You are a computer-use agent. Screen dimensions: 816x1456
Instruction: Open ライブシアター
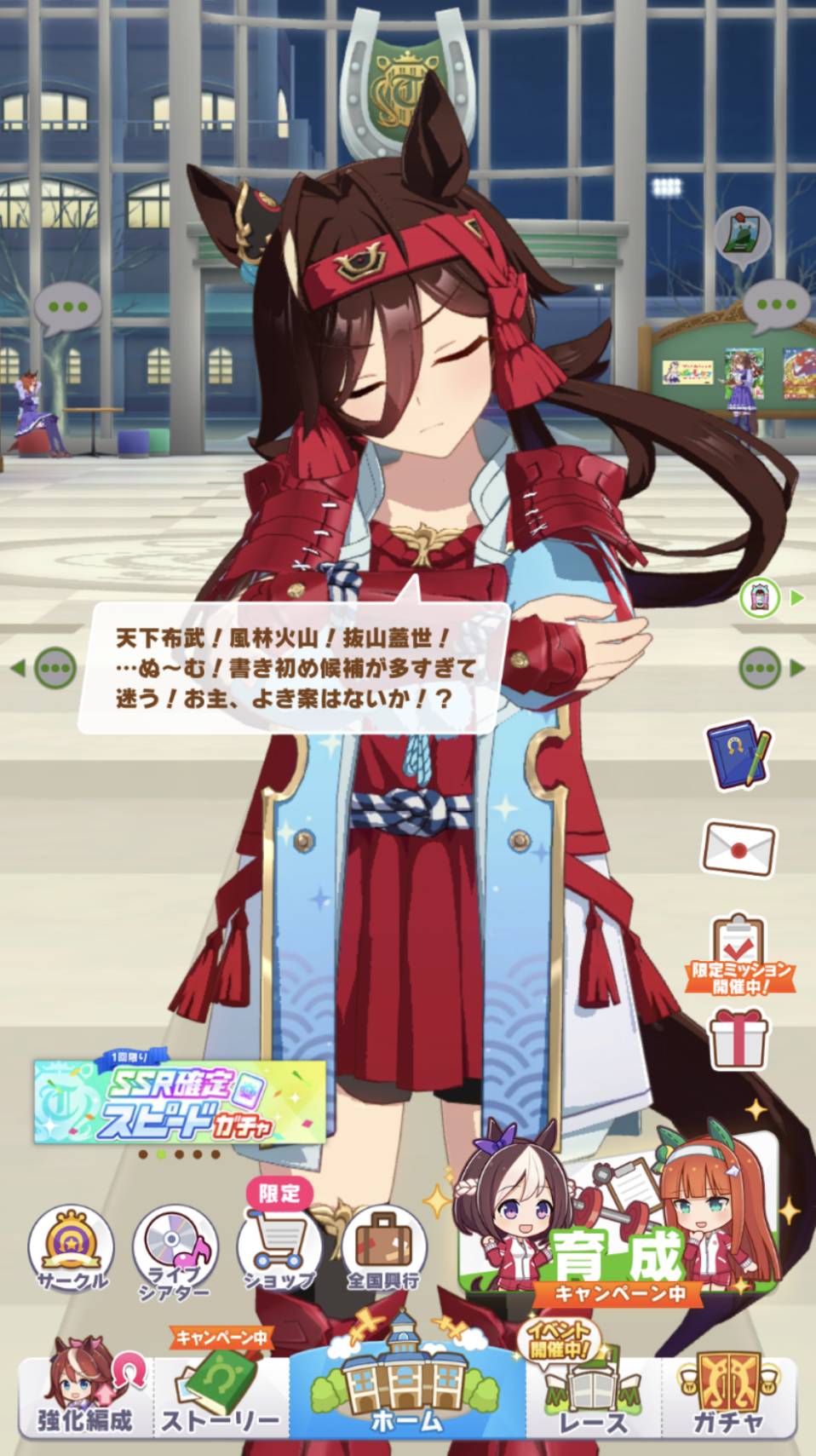[x=175, y=1252]
